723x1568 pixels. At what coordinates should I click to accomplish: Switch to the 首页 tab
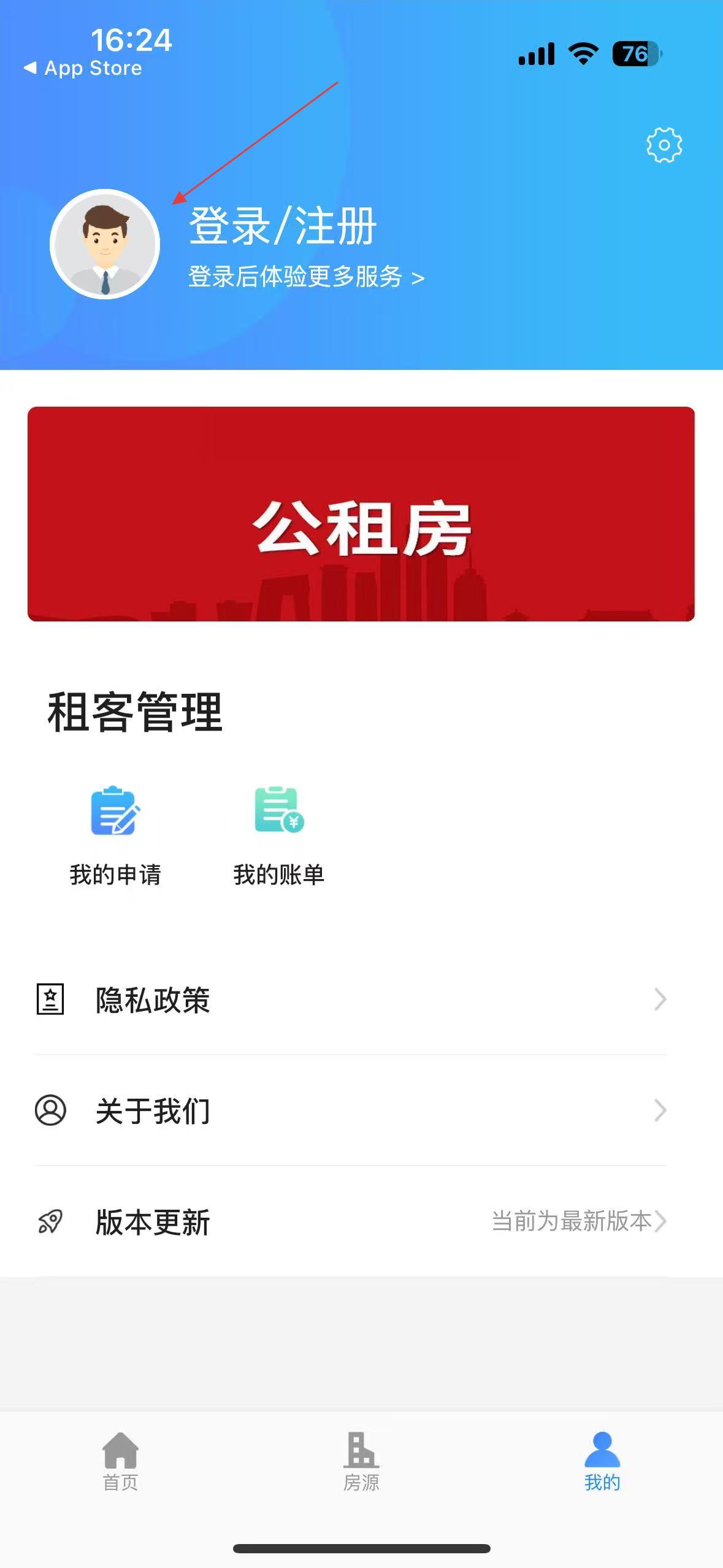coord(120,1462)
